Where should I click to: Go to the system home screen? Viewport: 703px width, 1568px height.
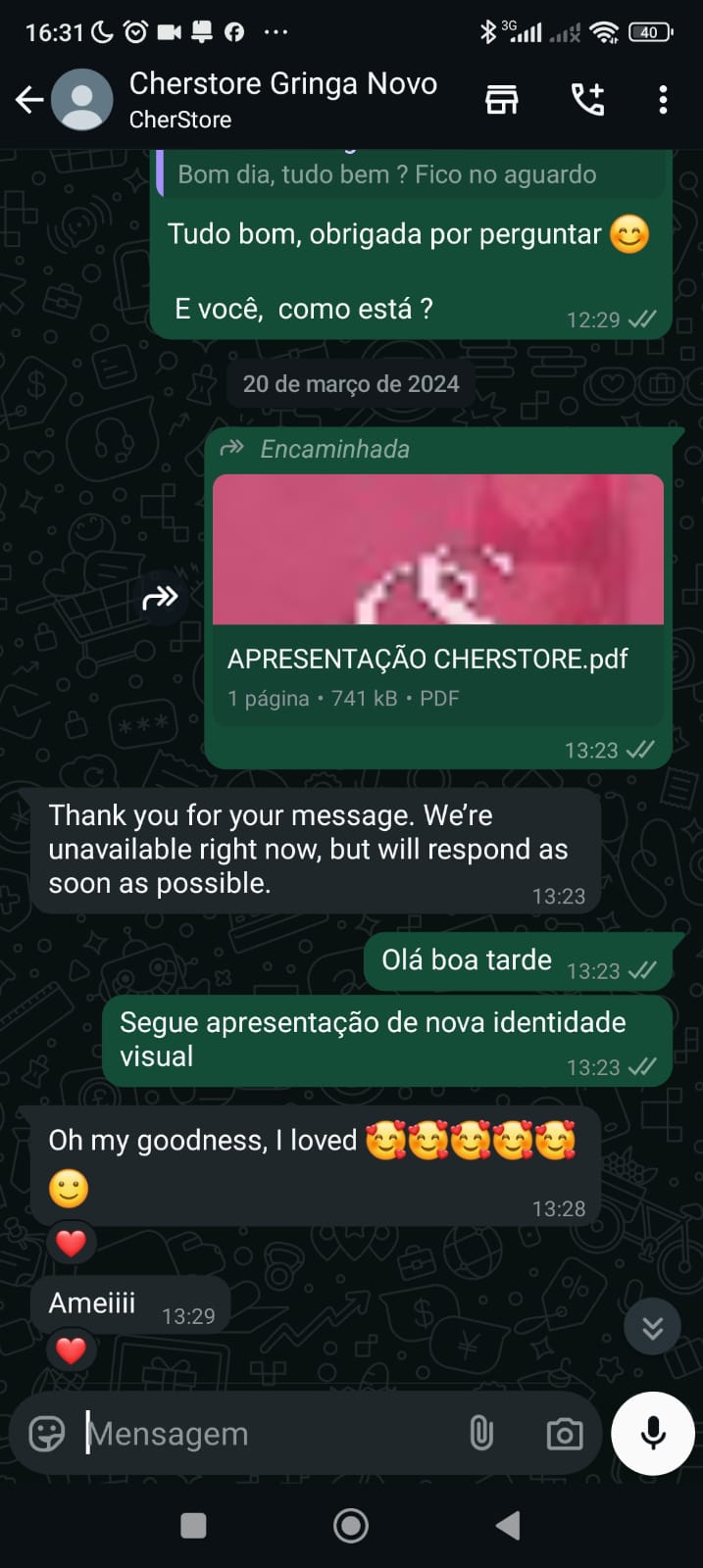point(351,1525)
